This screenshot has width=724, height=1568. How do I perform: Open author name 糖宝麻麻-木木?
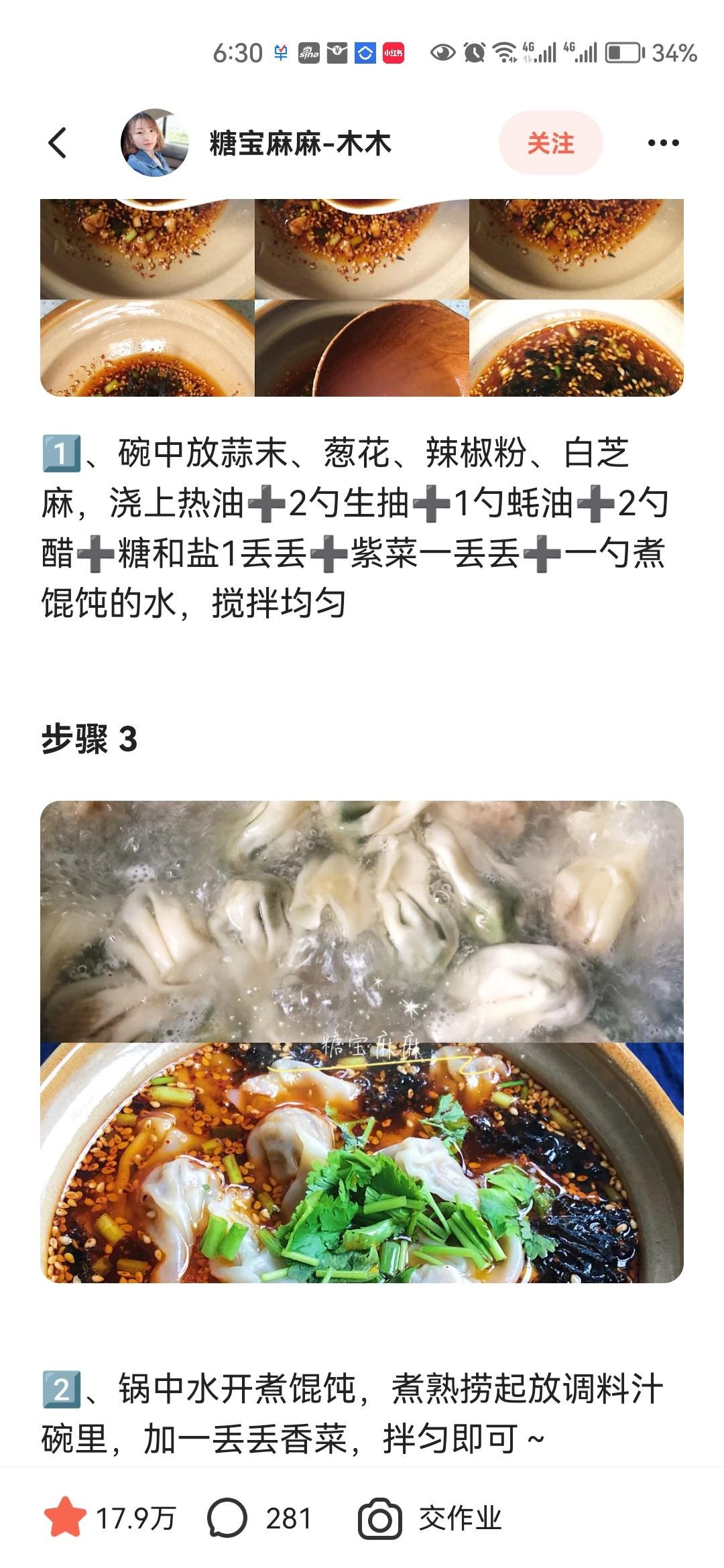click(x=300, y=144)
